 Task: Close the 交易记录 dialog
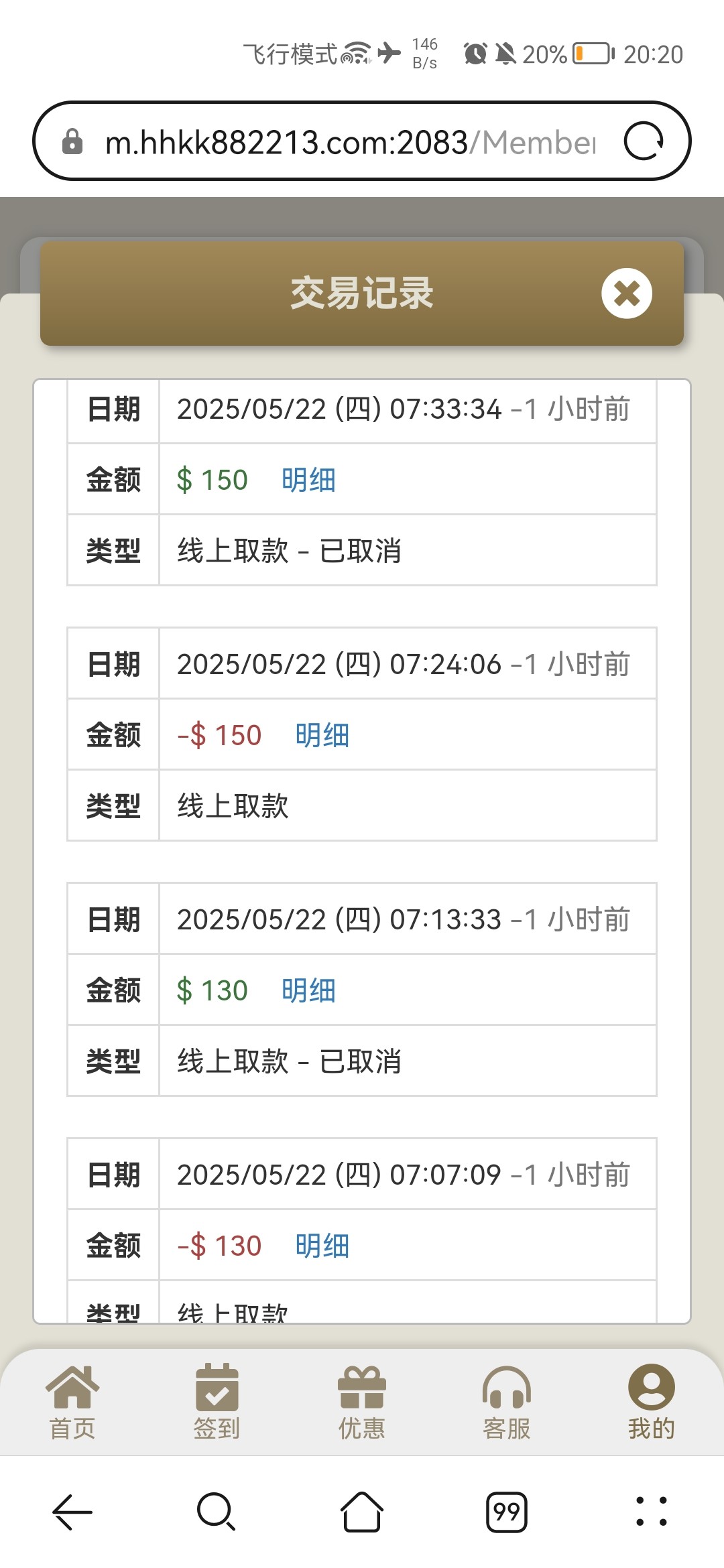(627, 293)
